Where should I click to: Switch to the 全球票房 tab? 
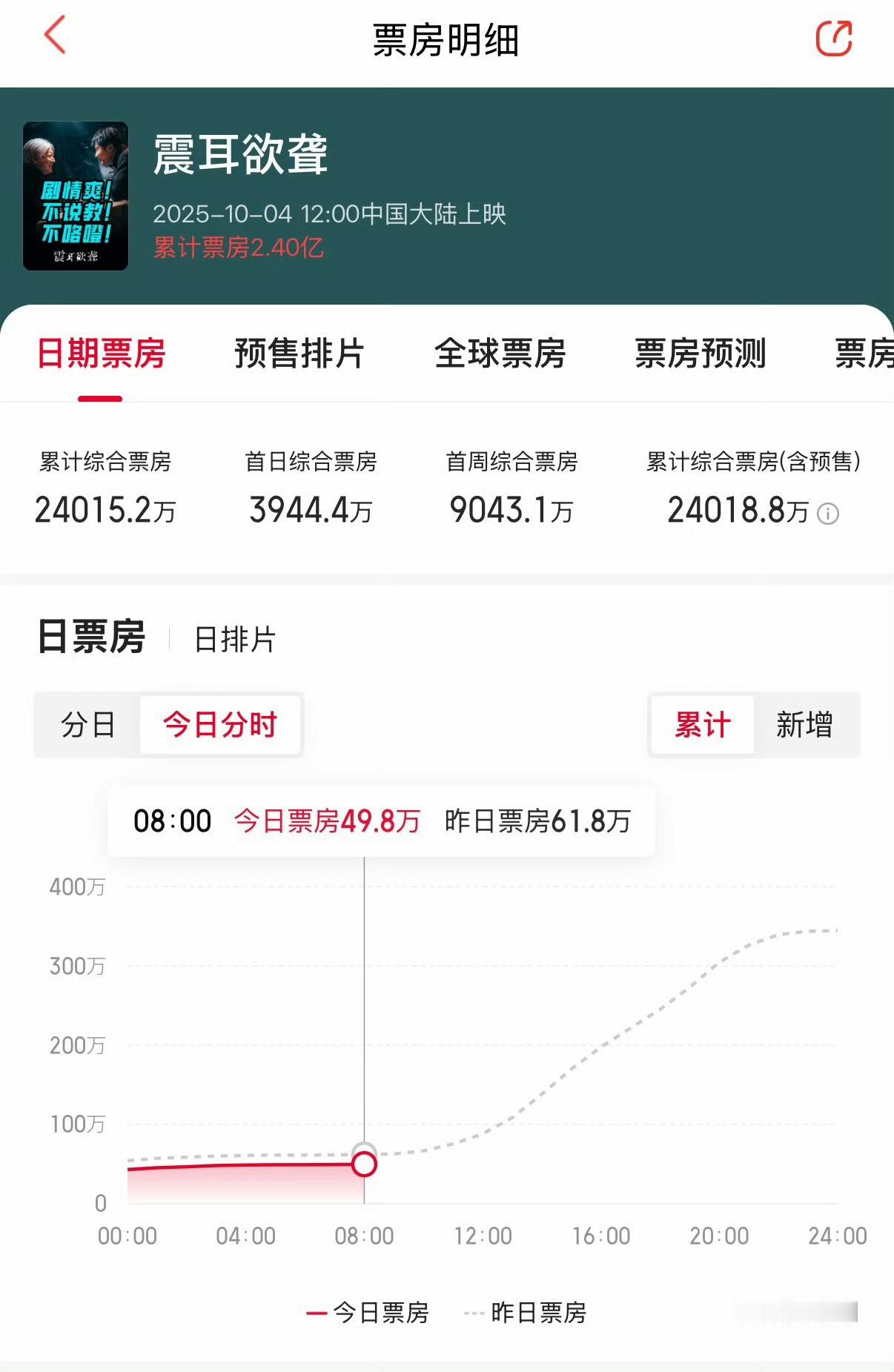[x=500, y=355]
